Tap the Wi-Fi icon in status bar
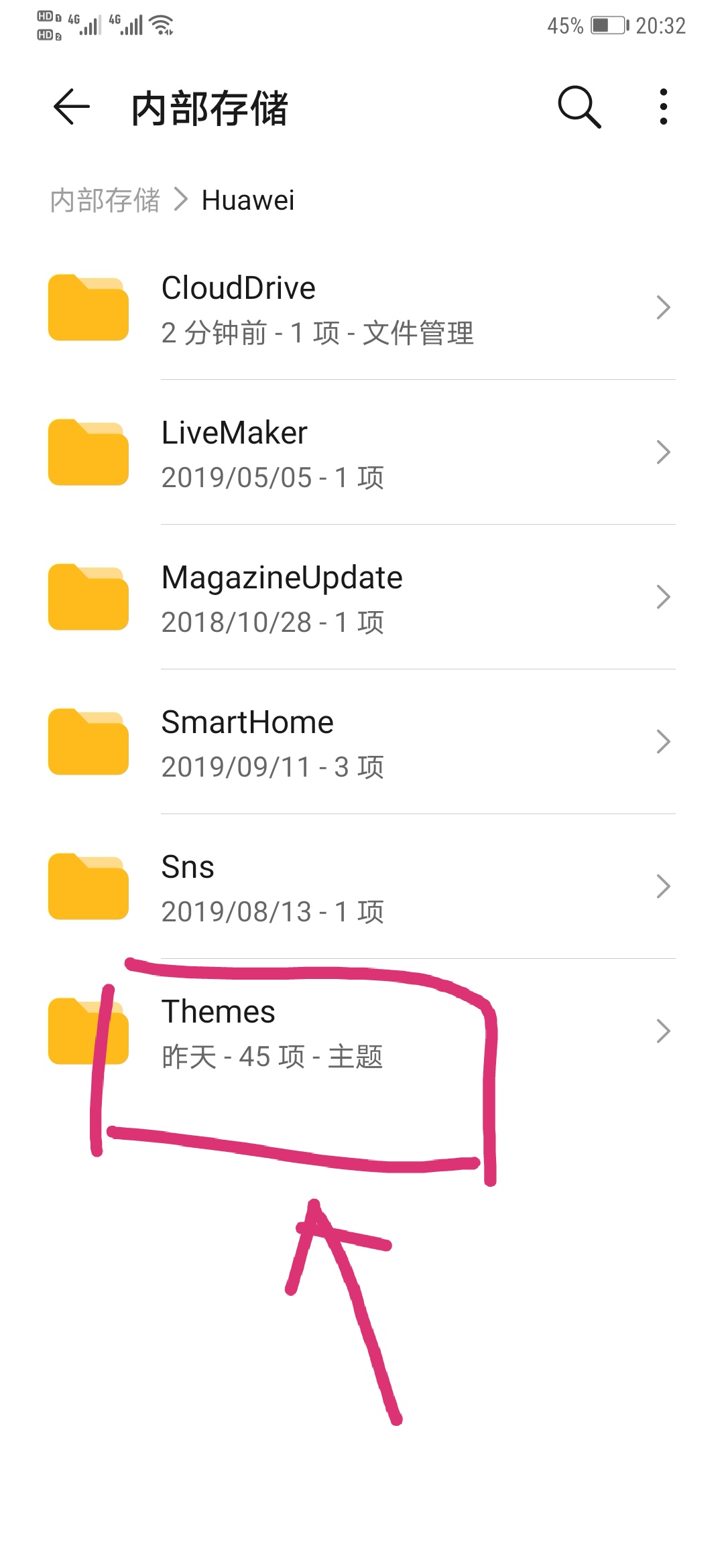Image resolution: width=724 pixels, height=1568 pixels. (x=160, y=25)
